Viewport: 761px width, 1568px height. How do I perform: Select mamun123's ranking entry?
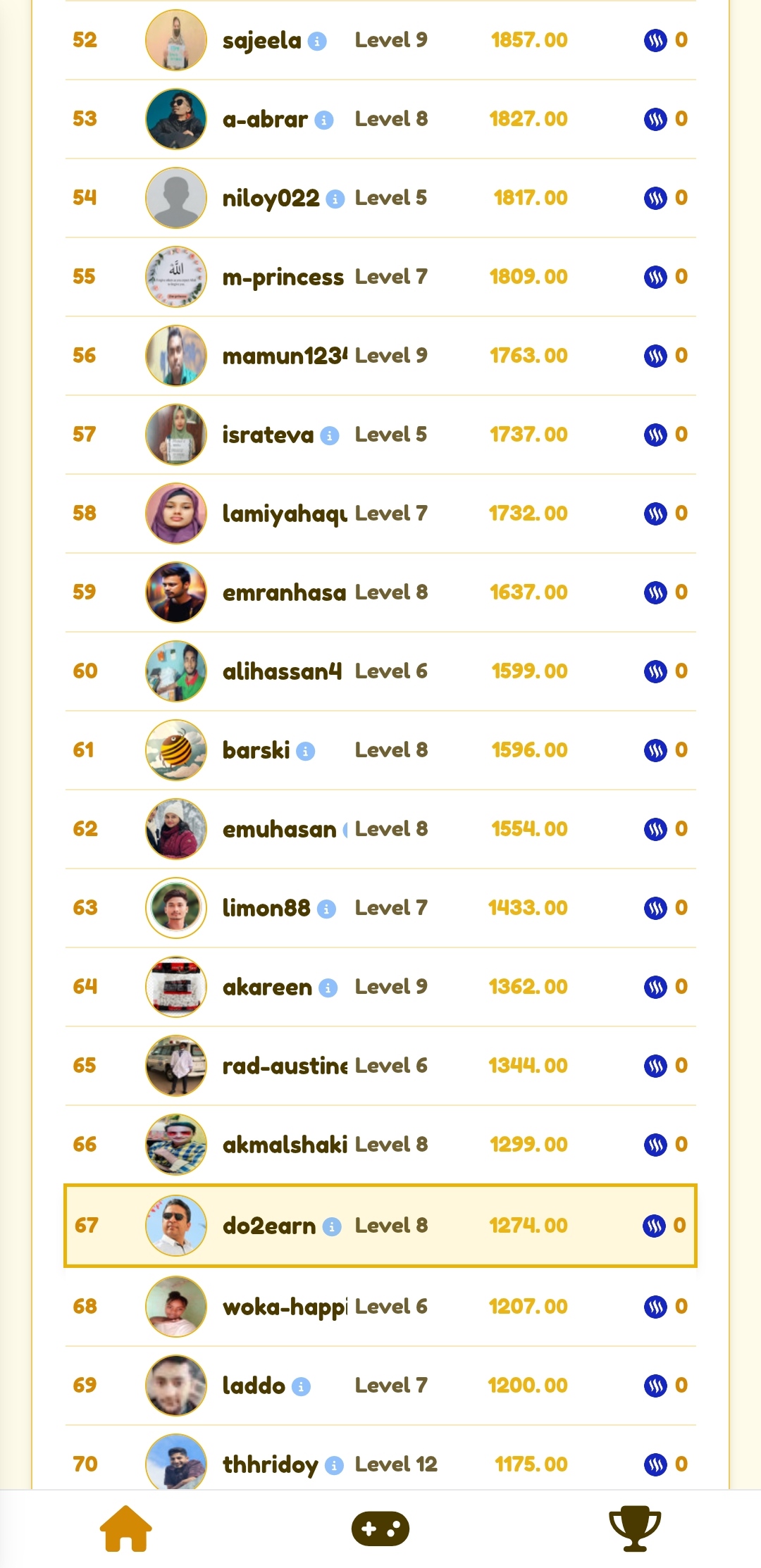pos(380,356)
